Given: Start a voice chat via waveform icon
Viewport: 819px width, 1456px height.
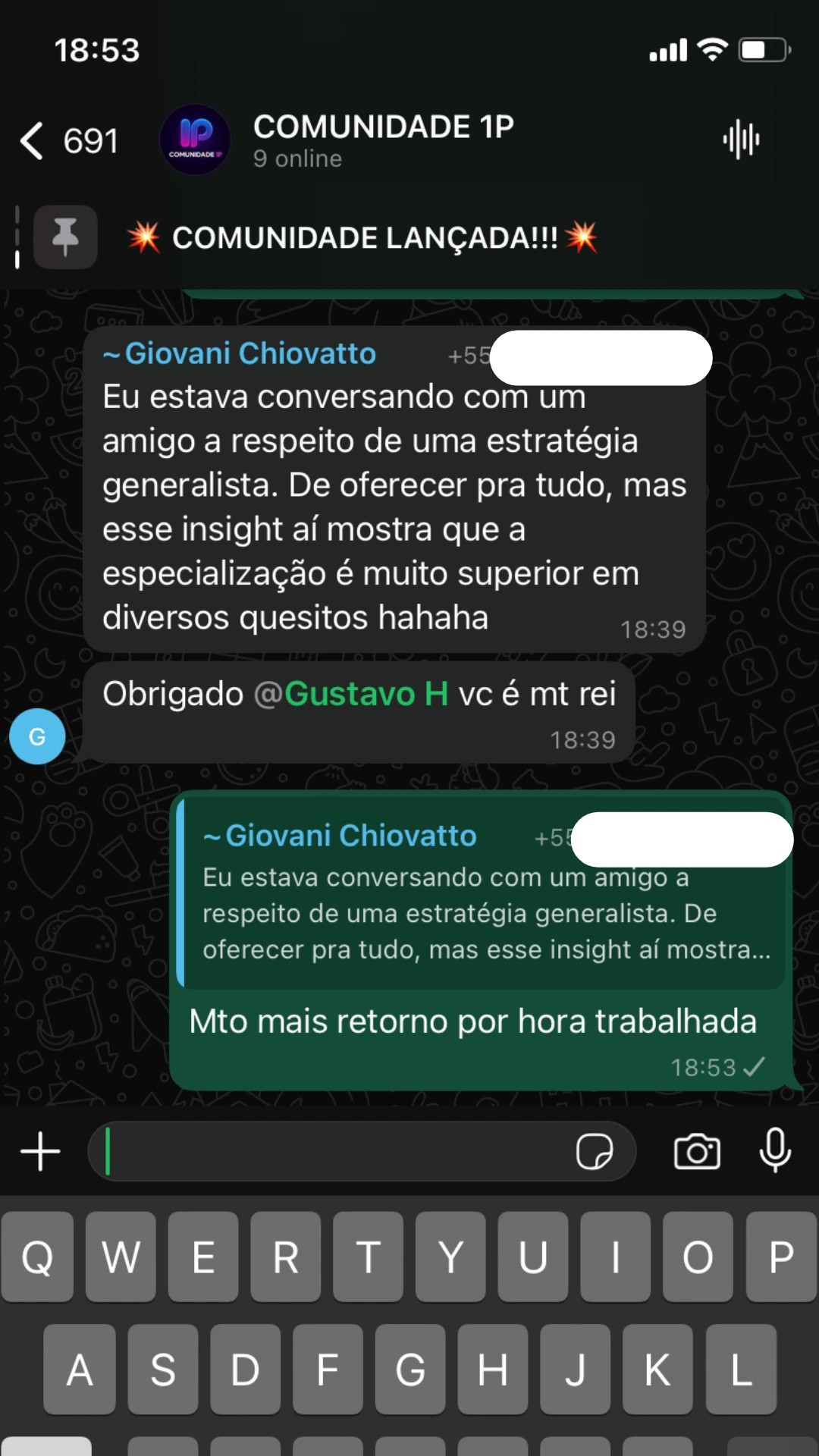Looking at the screenshot, I should click(741, 140).
